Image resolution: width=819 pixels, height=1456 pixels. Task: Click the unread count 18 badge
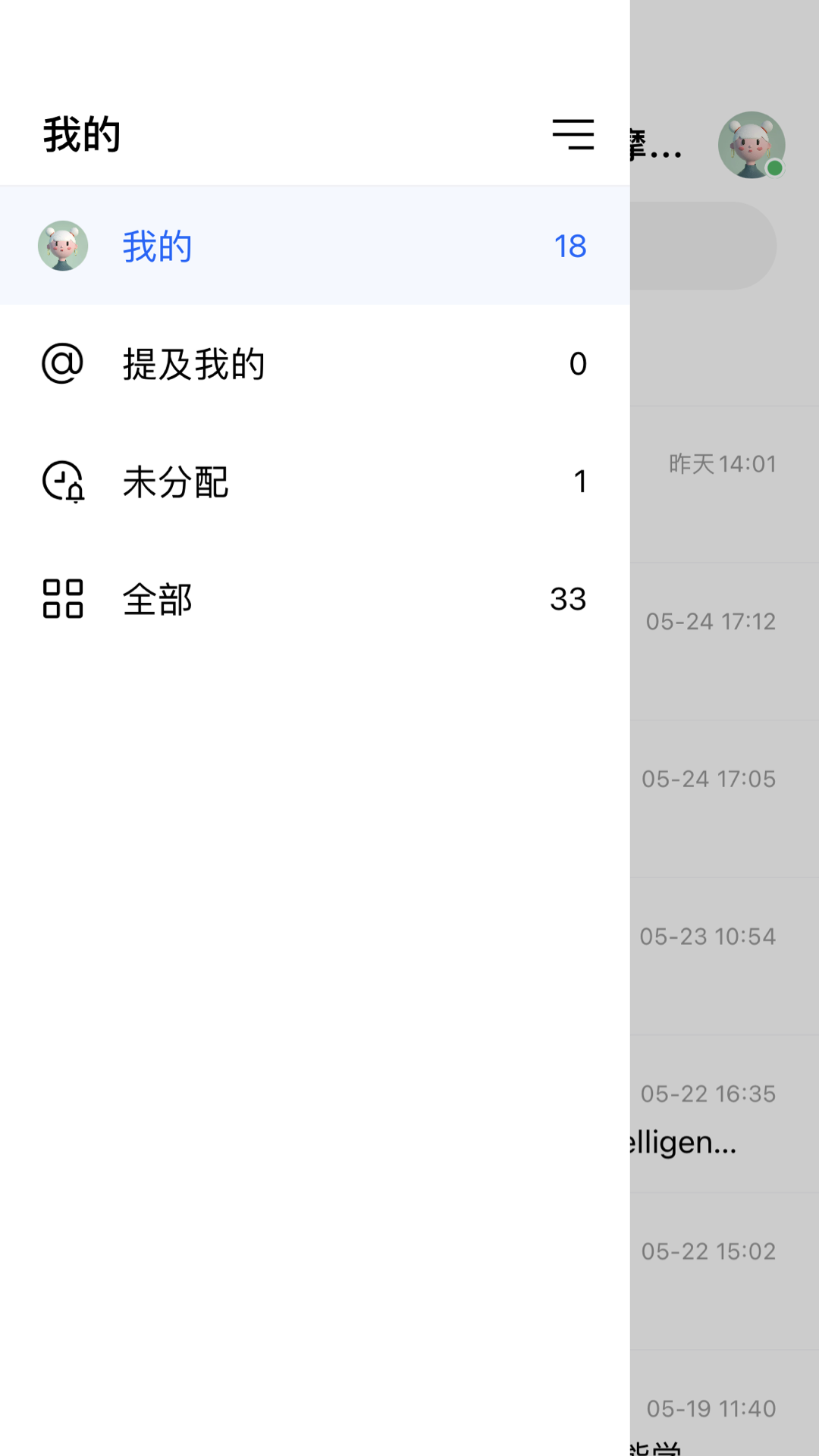570,245
